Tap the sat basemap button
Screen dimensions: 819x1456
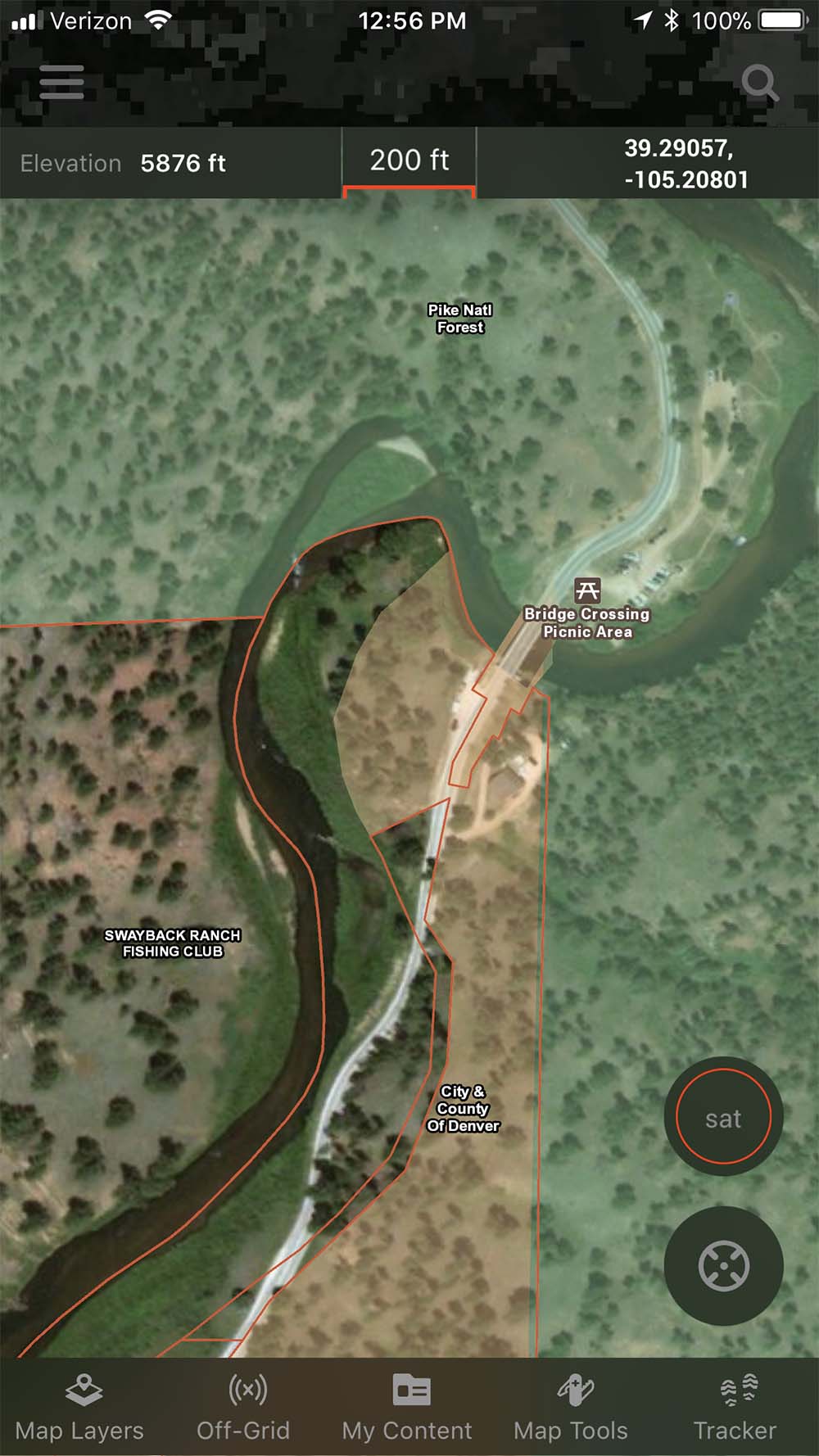tap(723, 1117)
